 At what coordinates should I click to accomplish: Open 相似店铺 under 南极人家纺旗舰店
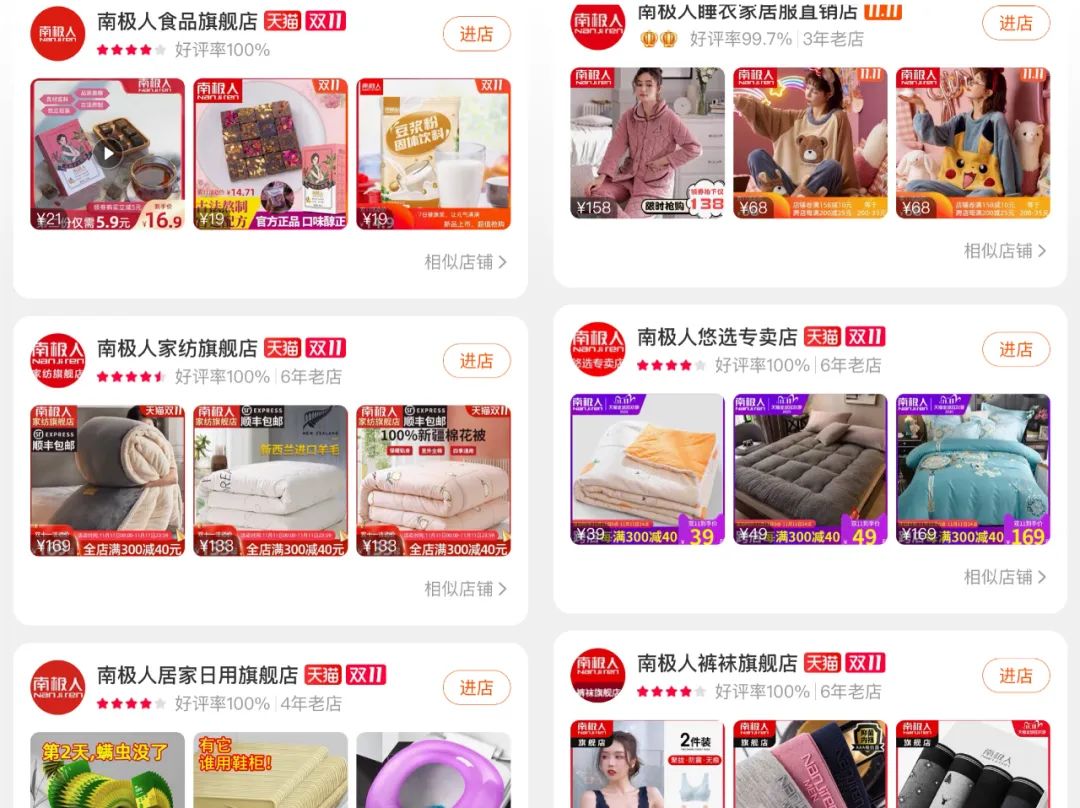[465, 589]
